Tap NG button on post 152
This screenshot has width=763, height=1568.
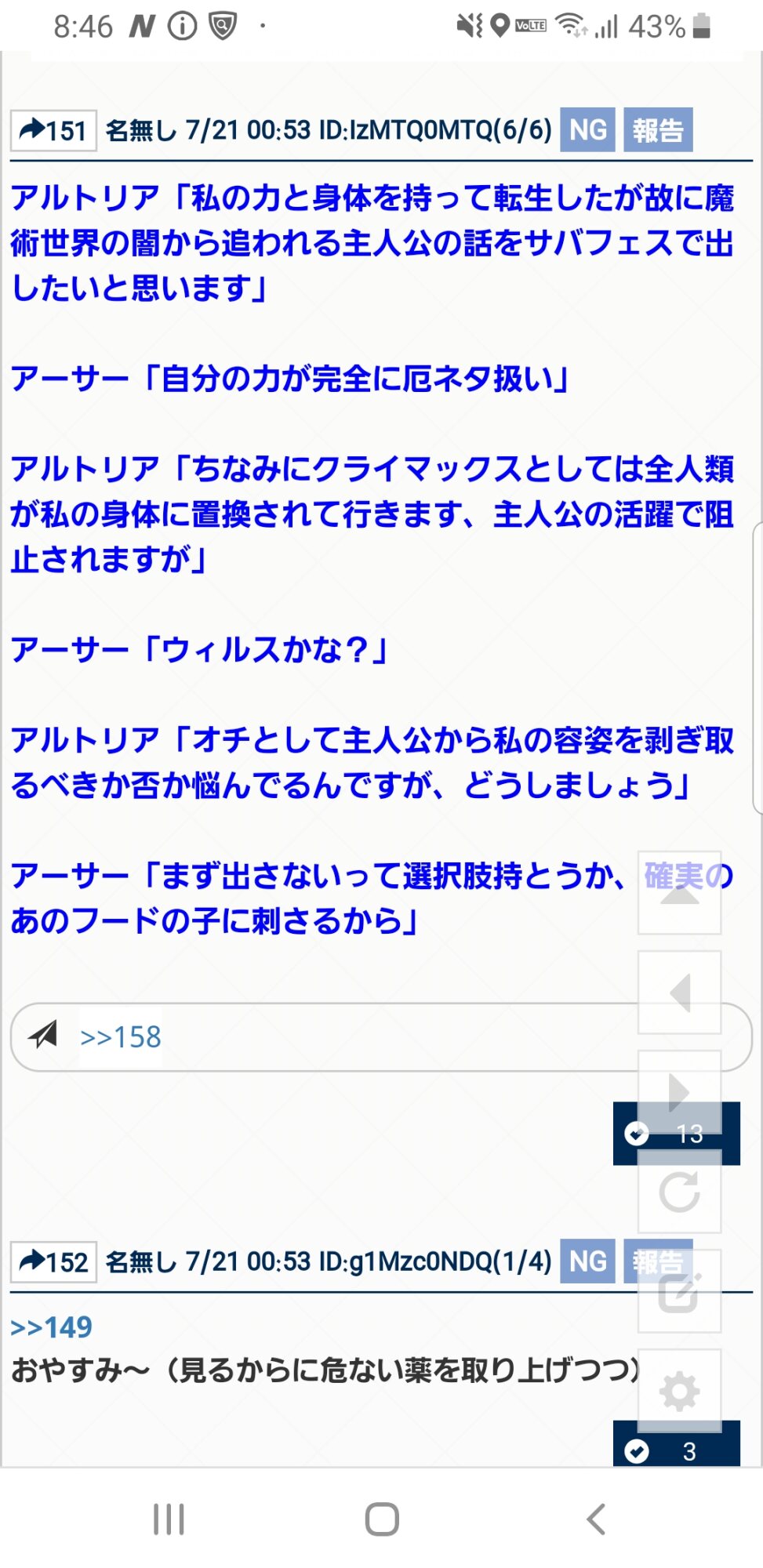[x=587, y=1261]
